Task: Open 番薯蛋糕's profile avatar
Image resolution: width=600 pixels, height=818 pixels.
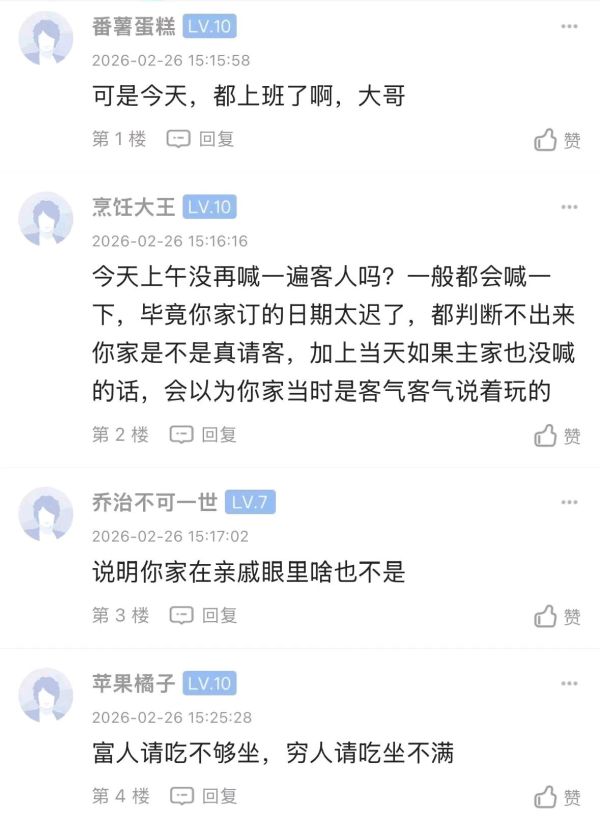Action: click(46, 39)
